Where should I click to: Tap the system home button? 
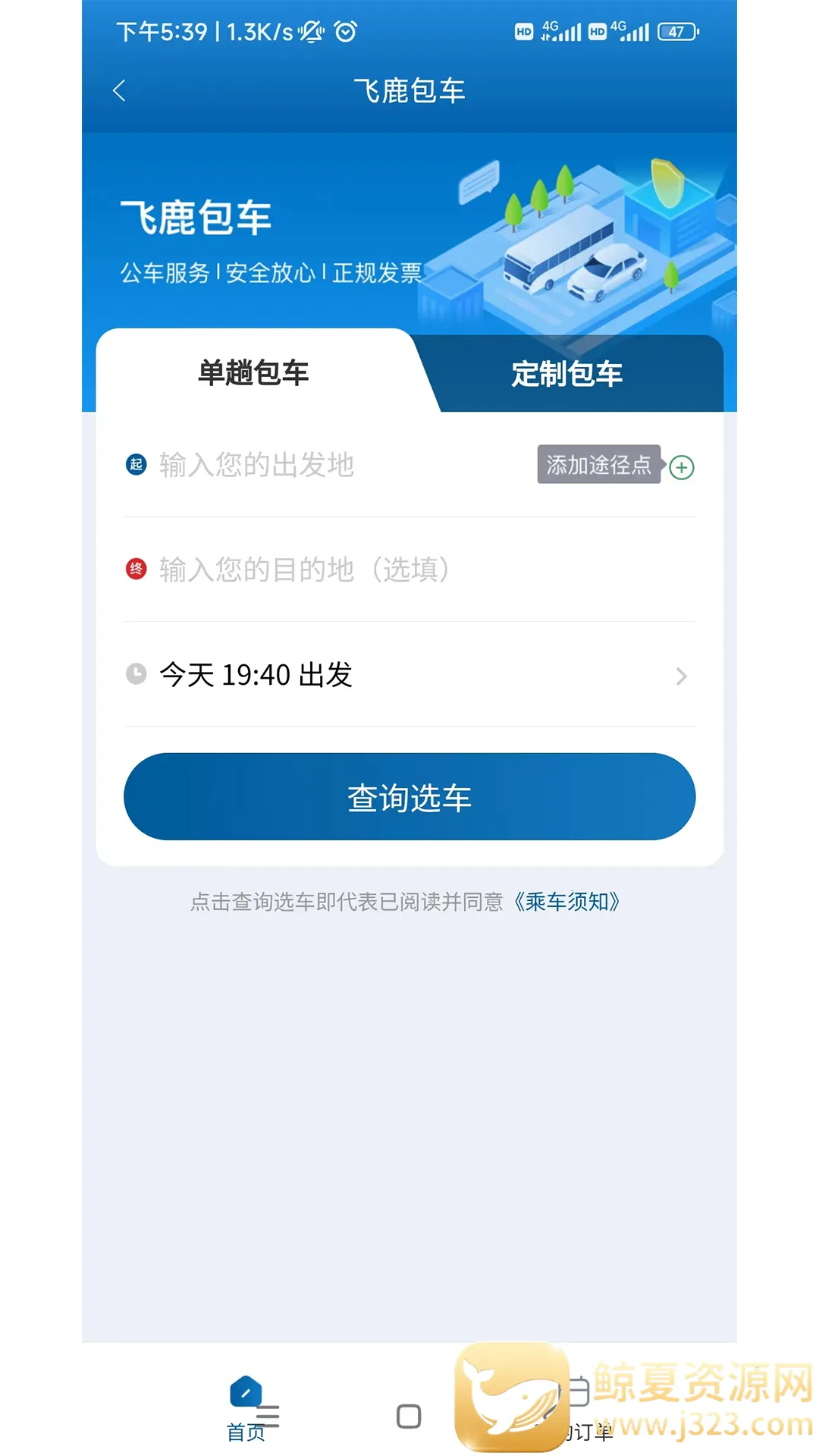click(x=409, y=1416)
